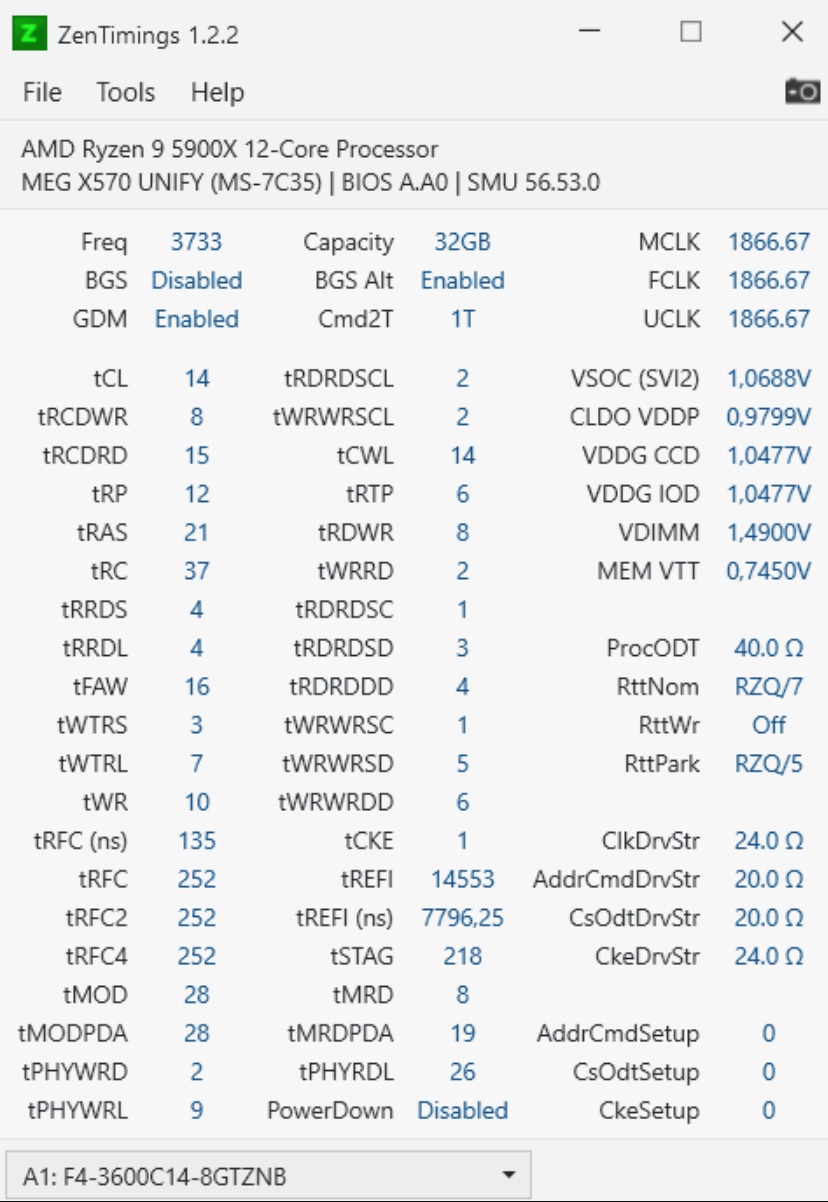
Task: Maximize the ZenTimings window
Action: pos(691,33)
